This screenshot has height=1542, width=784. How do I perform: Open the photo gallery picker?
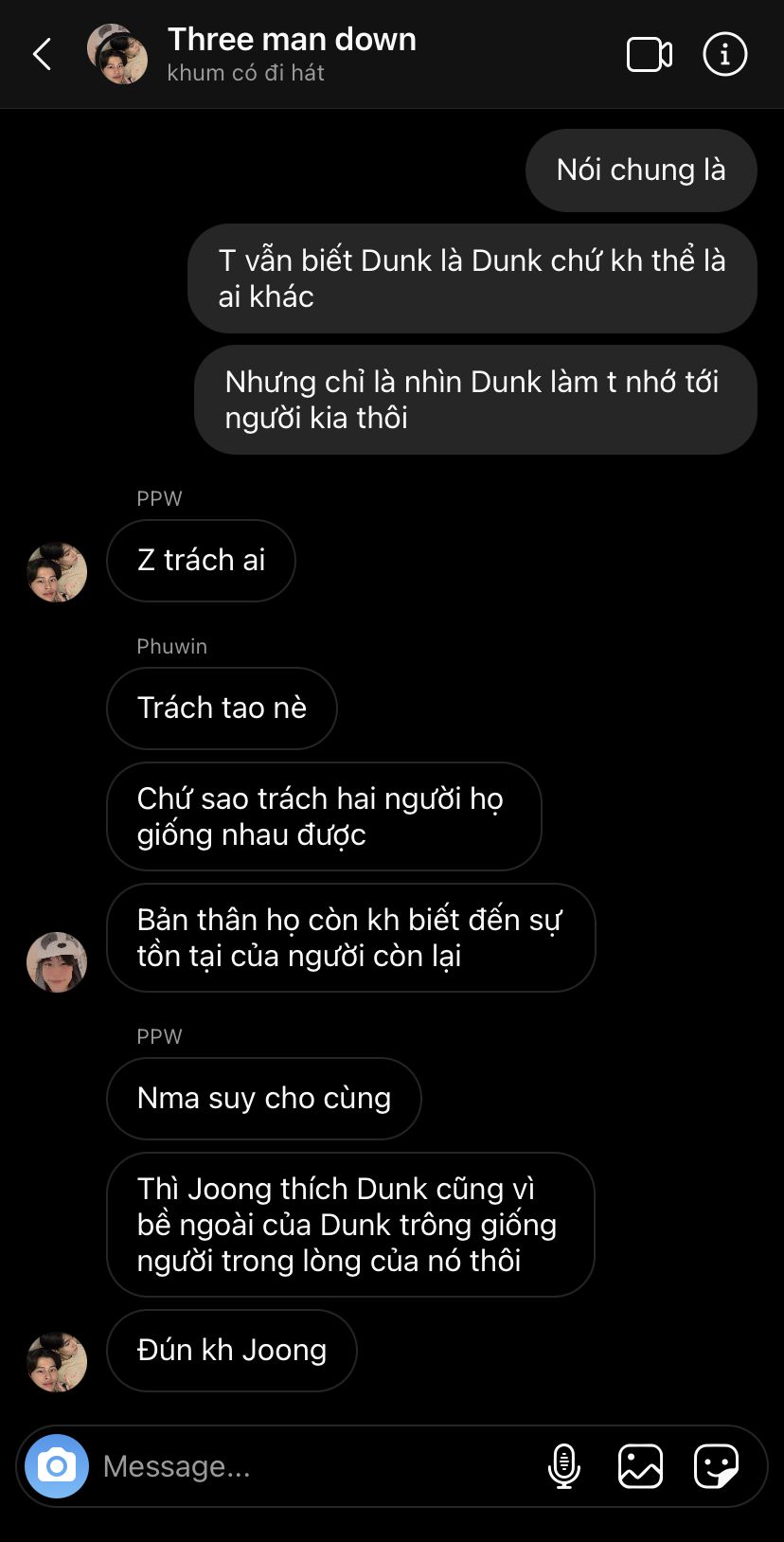tap(640, 1466)
